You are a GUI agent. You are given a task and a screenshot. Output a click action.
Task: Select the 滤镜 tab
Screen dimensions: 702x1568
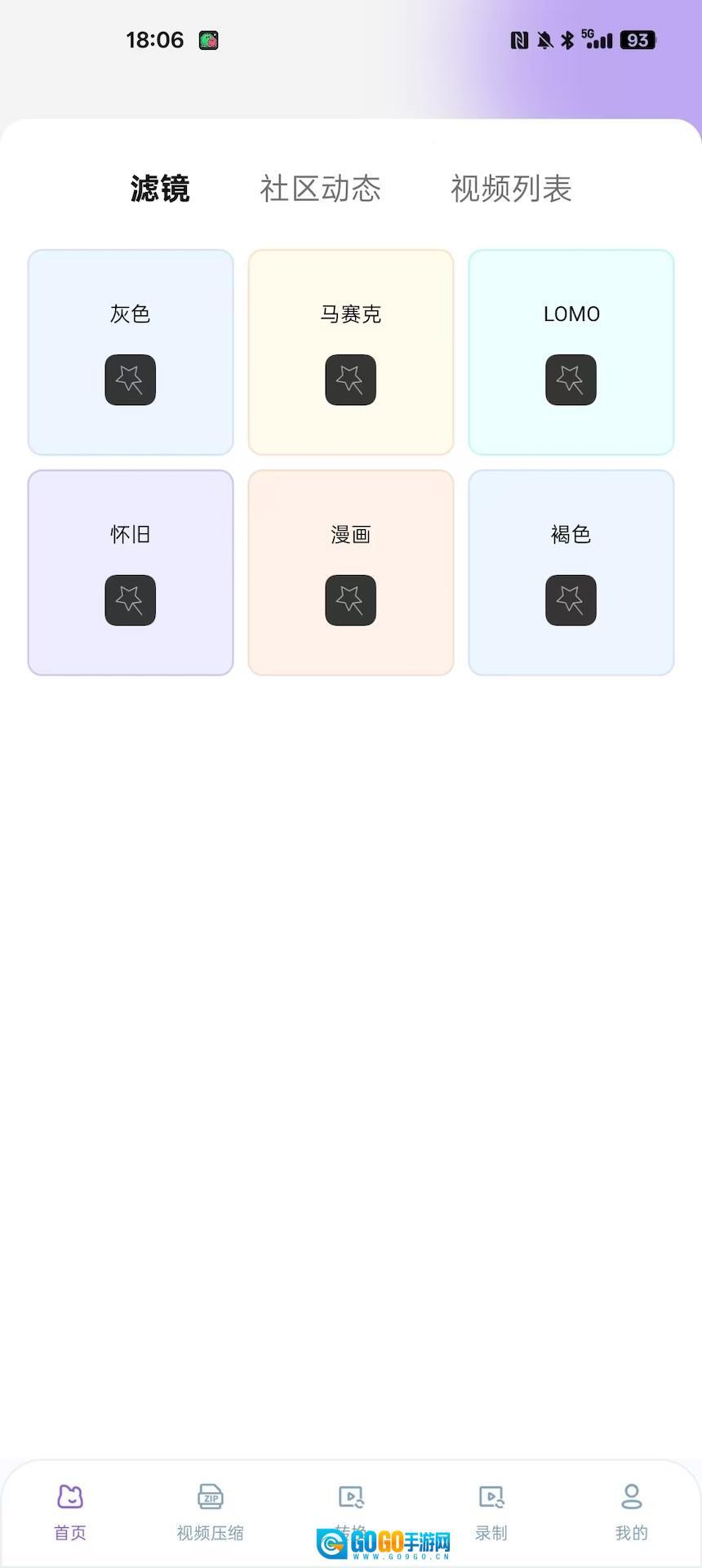160,189
